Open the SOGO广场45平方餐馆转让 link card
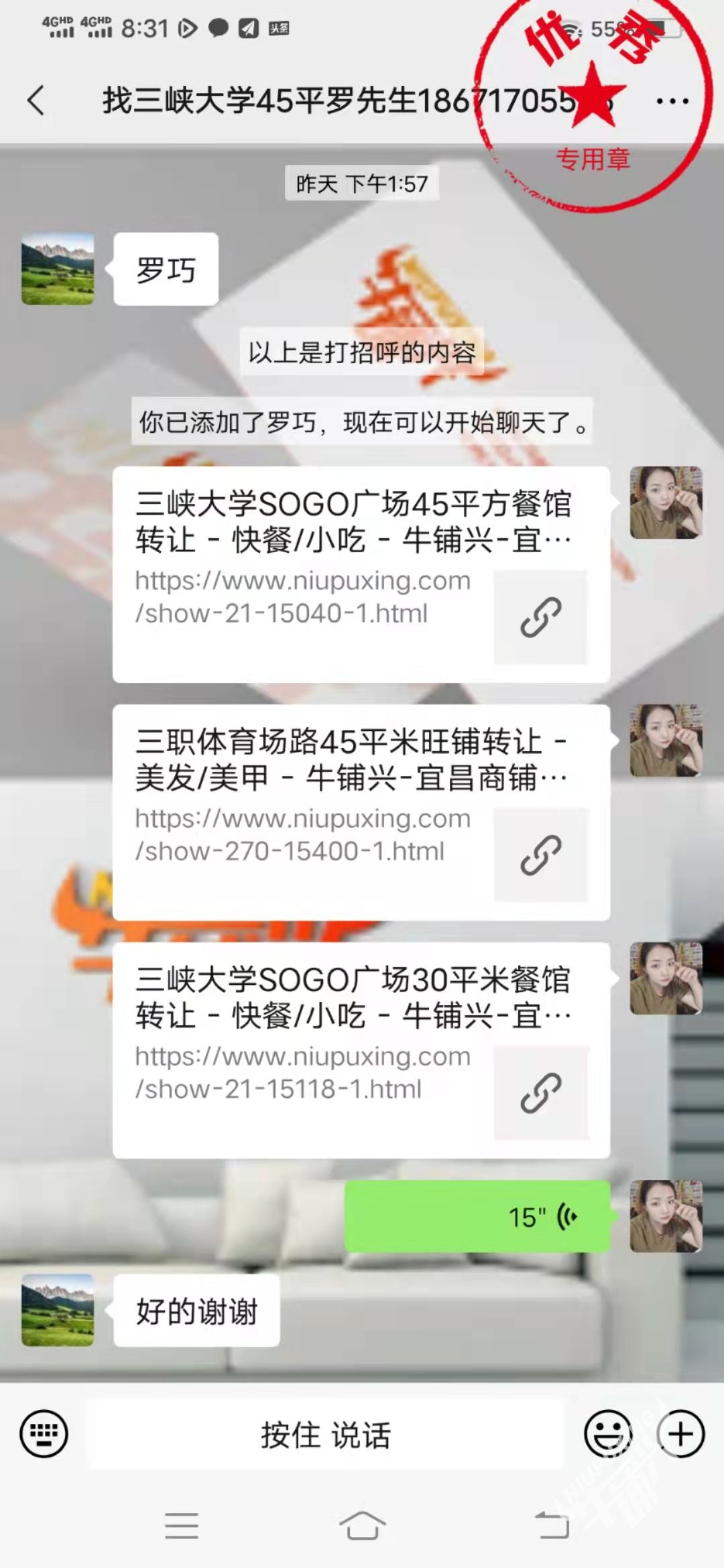The image size is (724, 1568). (361, 574)
